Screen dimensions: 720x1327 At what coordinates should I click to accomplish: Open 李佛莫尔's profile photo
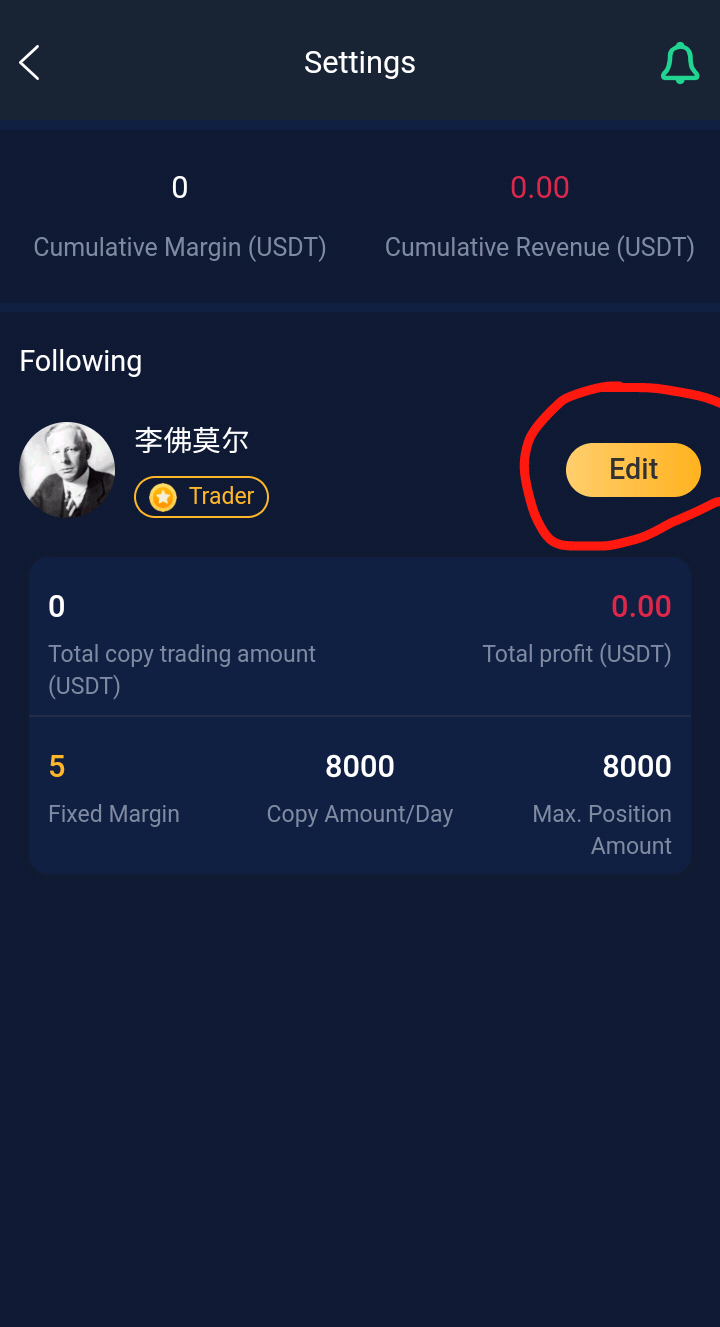click(67, 470)
